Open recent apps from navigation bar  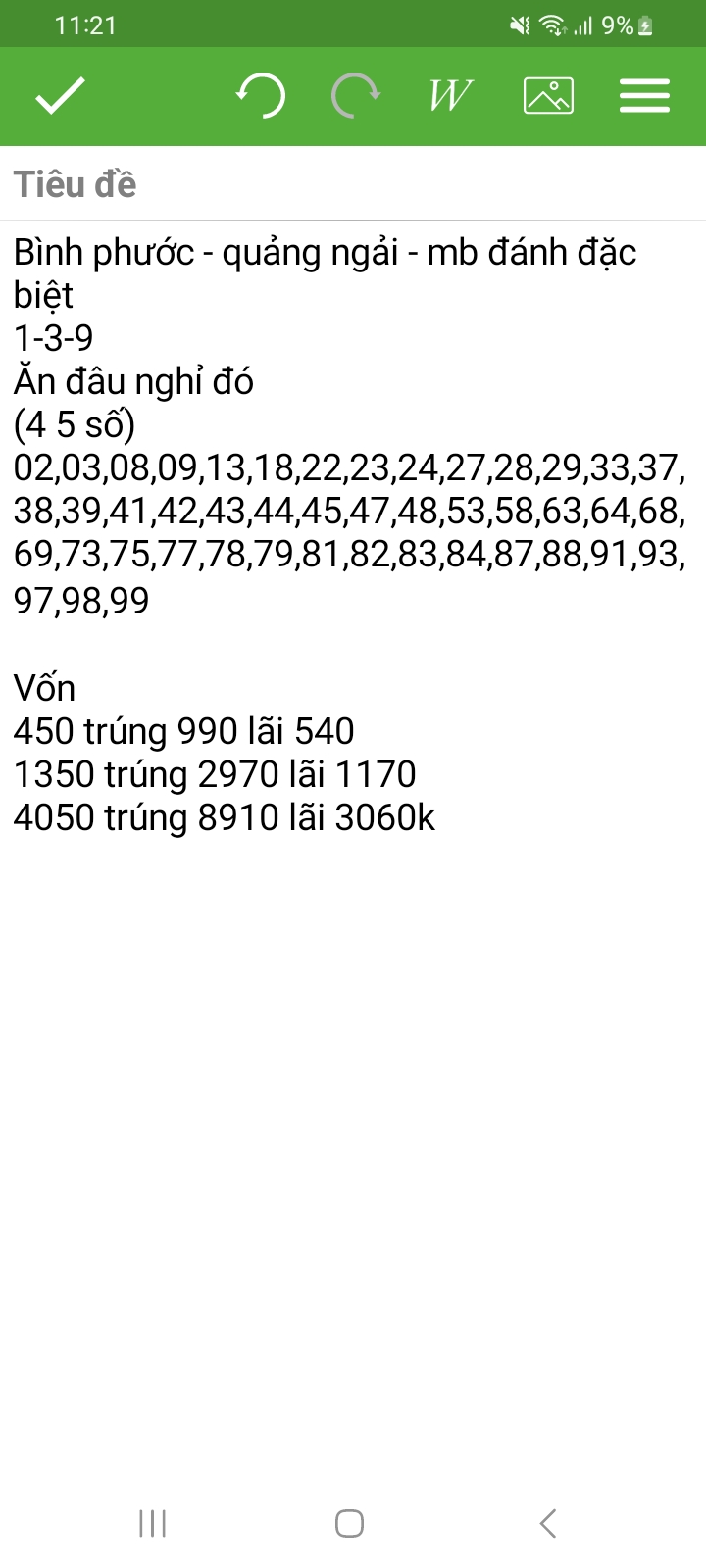click(153, 1523)
